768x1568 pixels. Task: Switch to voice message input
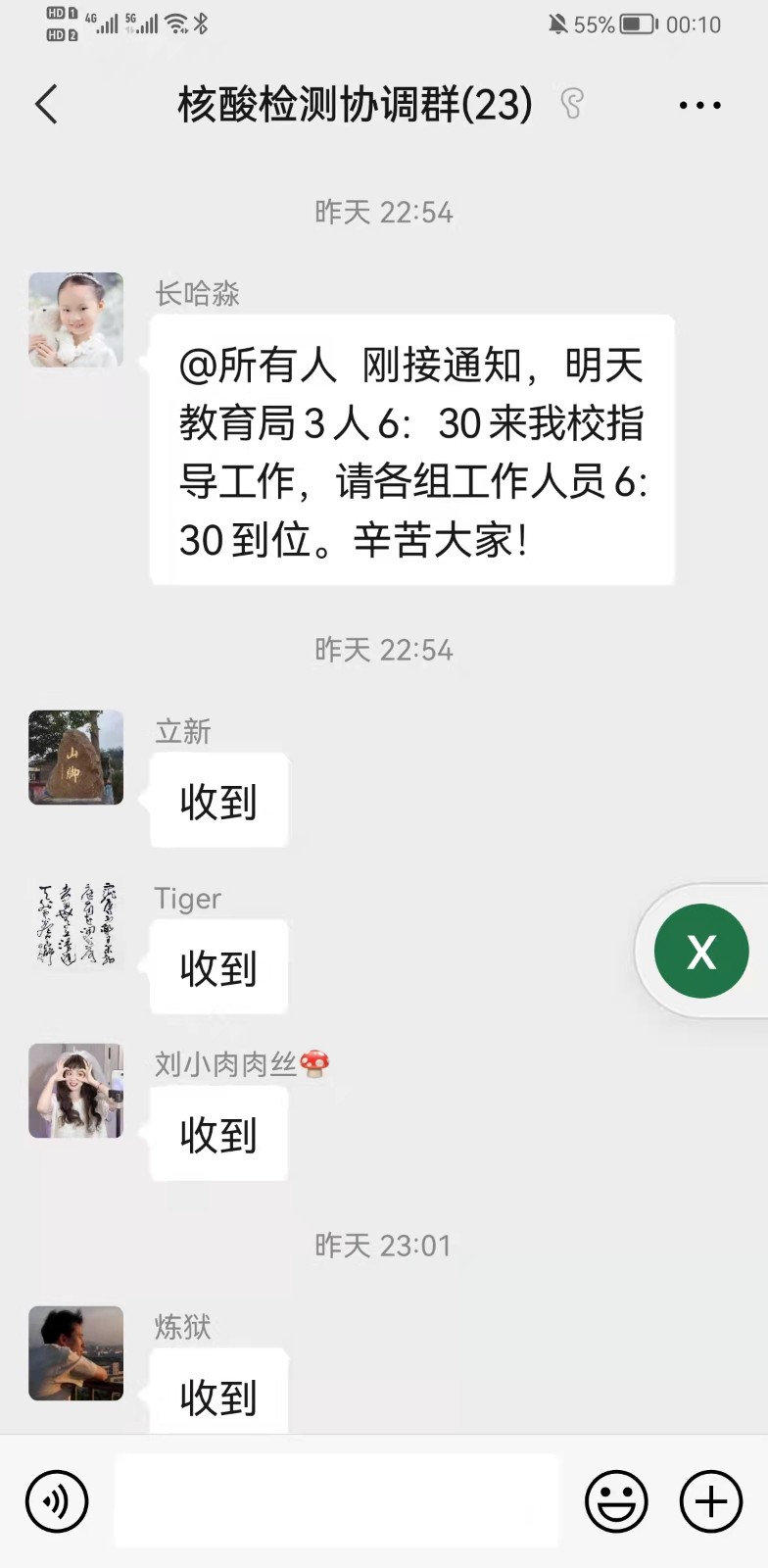(57, 1501)
